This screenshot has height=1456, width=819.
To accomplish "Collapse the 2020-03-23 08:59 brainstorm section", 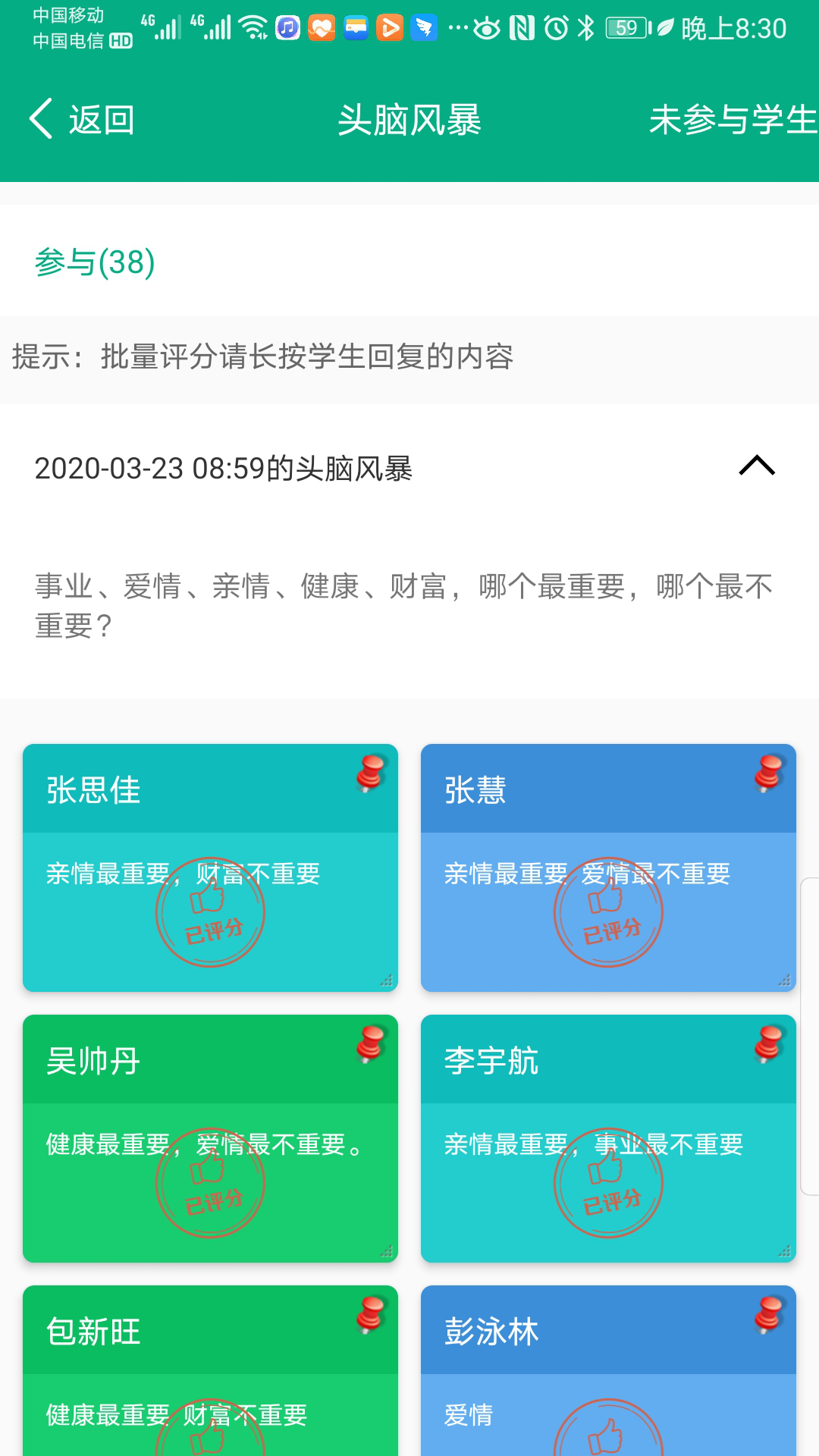I will (x=756, y=466).
